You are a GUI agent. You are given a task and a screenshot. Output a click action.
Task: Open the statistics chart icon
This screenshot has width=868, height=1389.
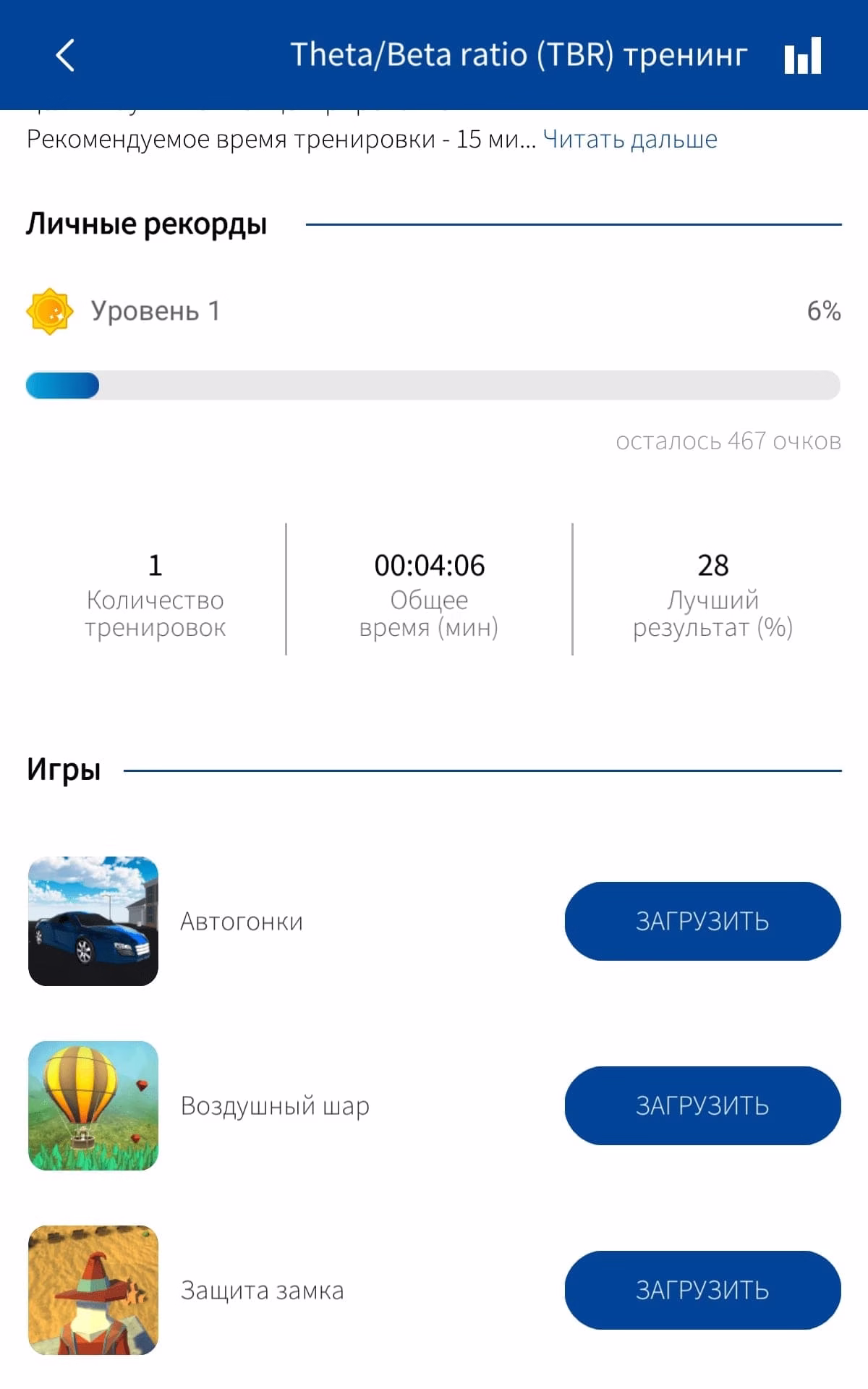pyautogui.click(x=803, y=55)
